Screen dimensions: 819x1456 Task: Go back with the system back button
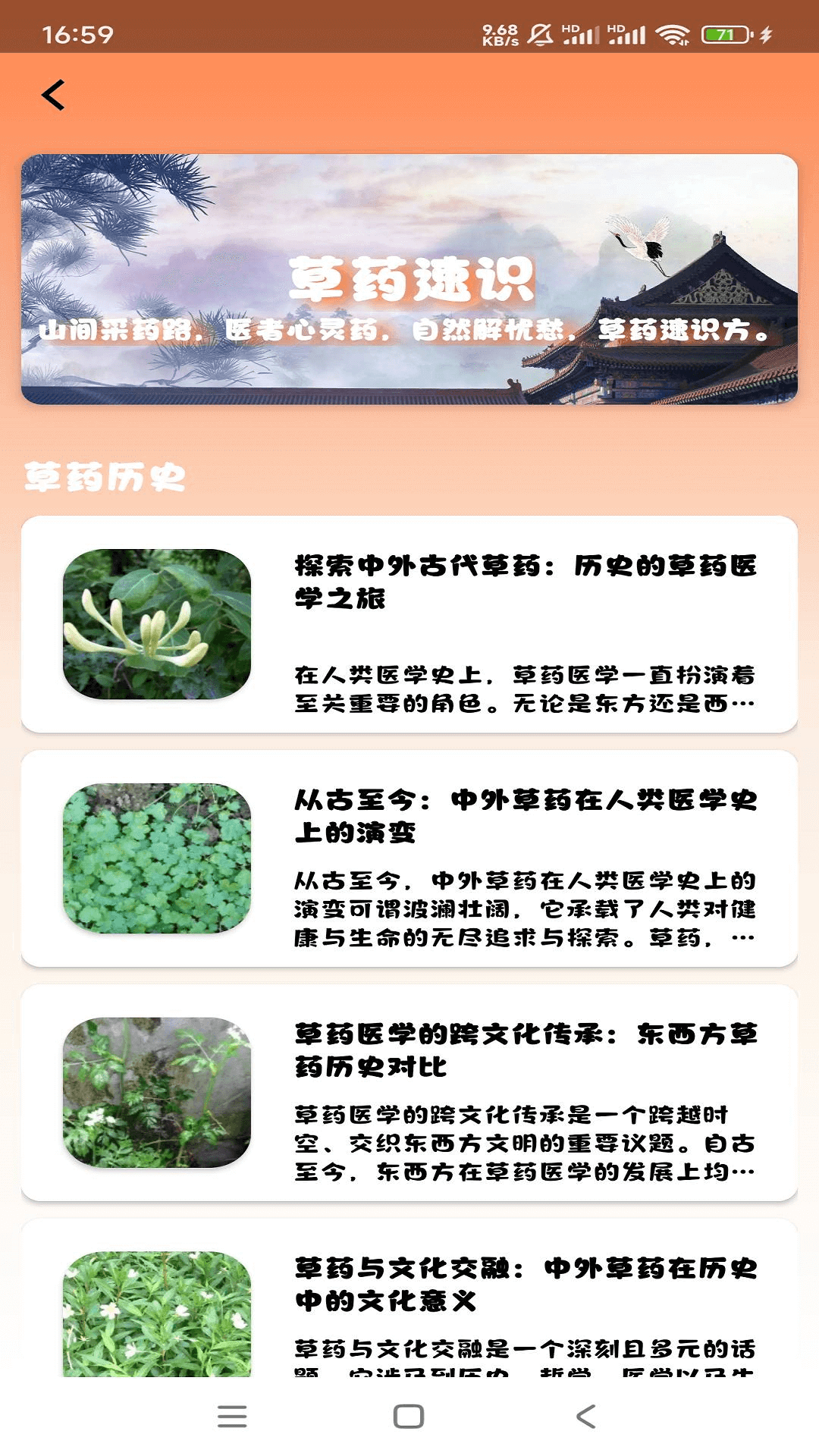tap(585, 1416)
